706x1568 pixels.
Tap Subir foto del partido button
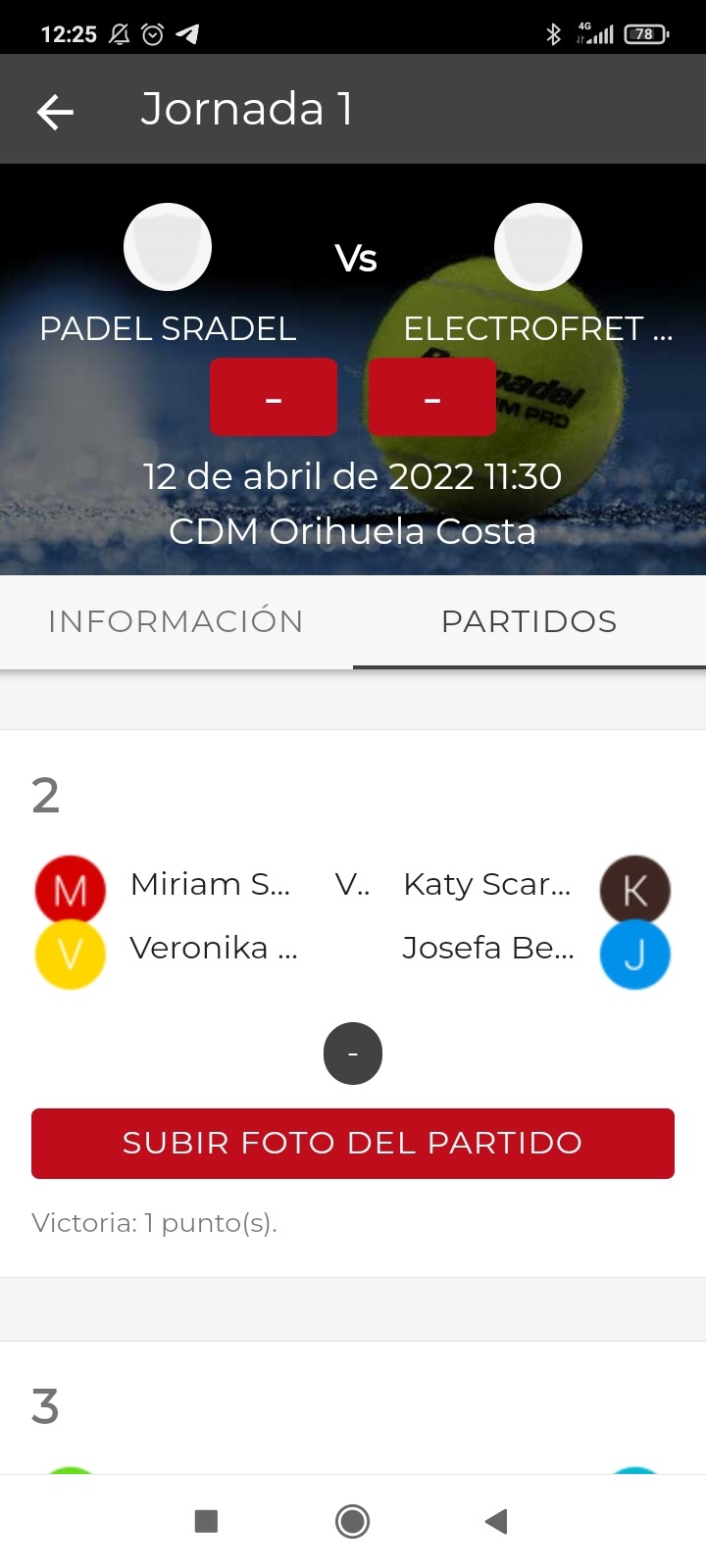tap(353, 1143)
